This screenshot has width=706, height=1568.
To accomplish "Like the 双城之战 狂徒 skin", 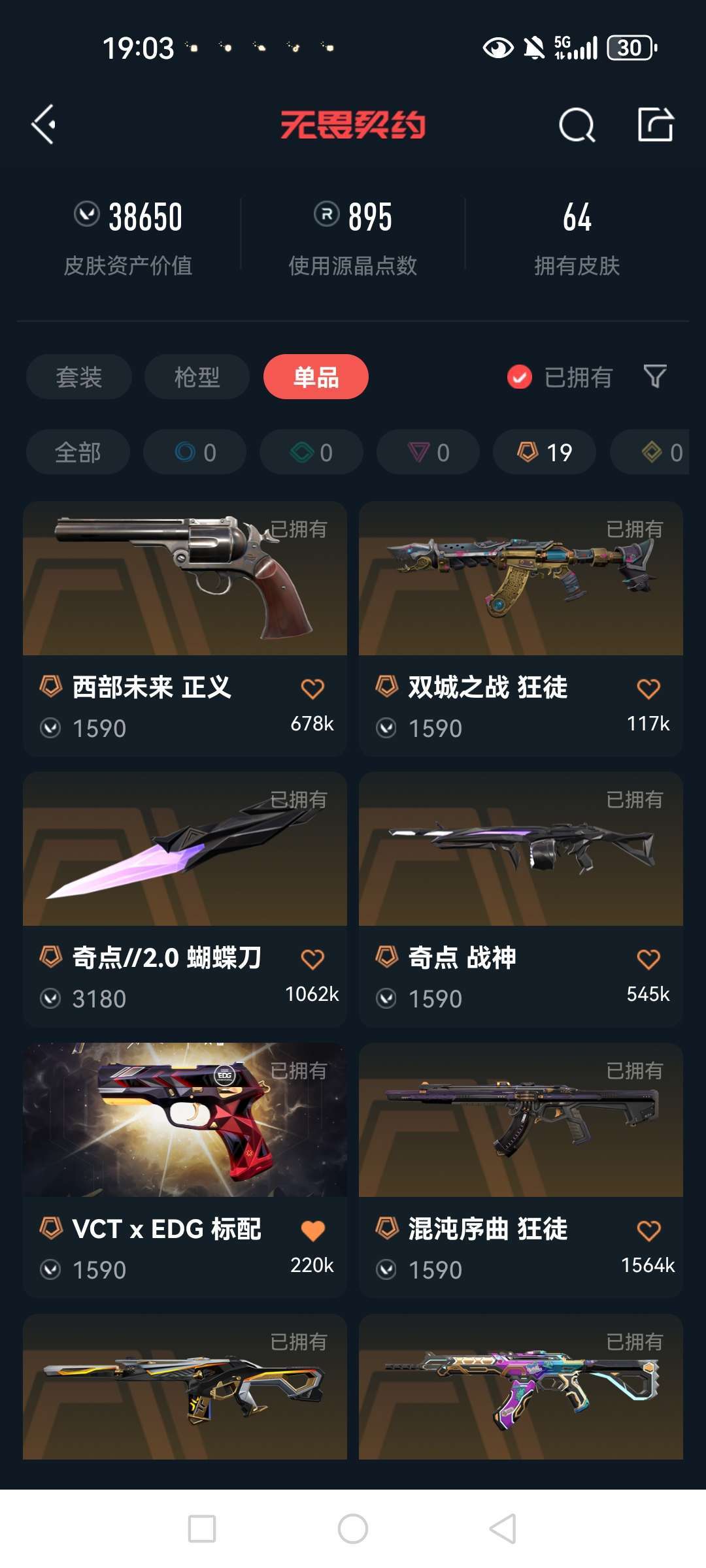I will click(648, 689).
